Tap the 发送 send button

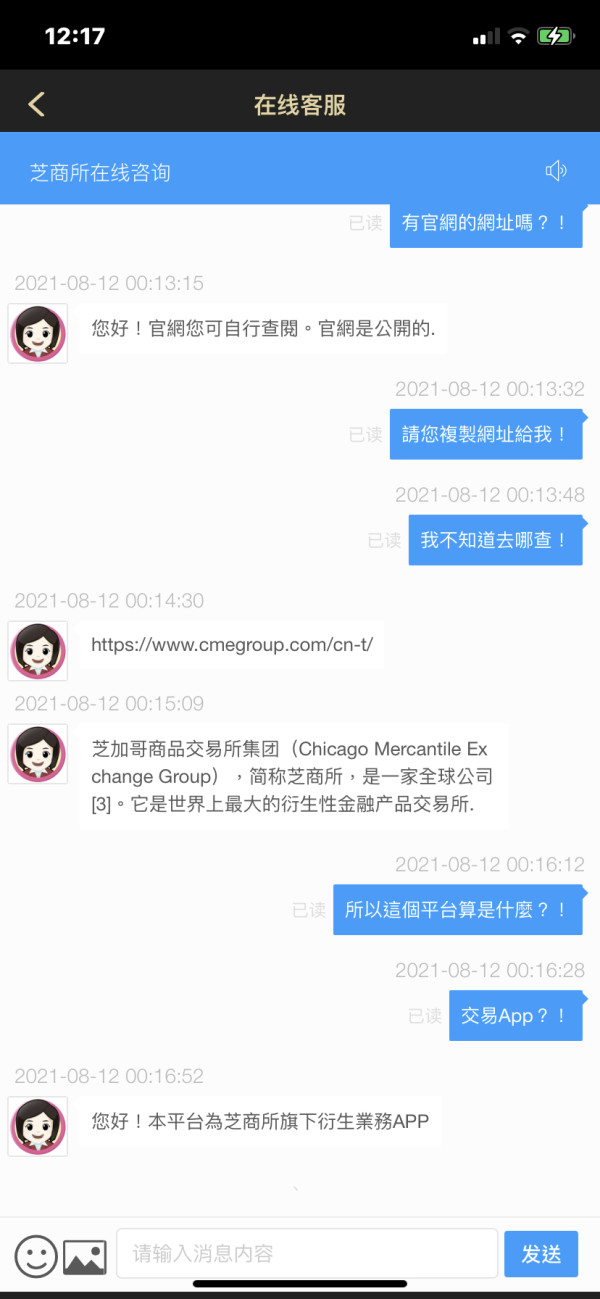tap(541, 1254)
